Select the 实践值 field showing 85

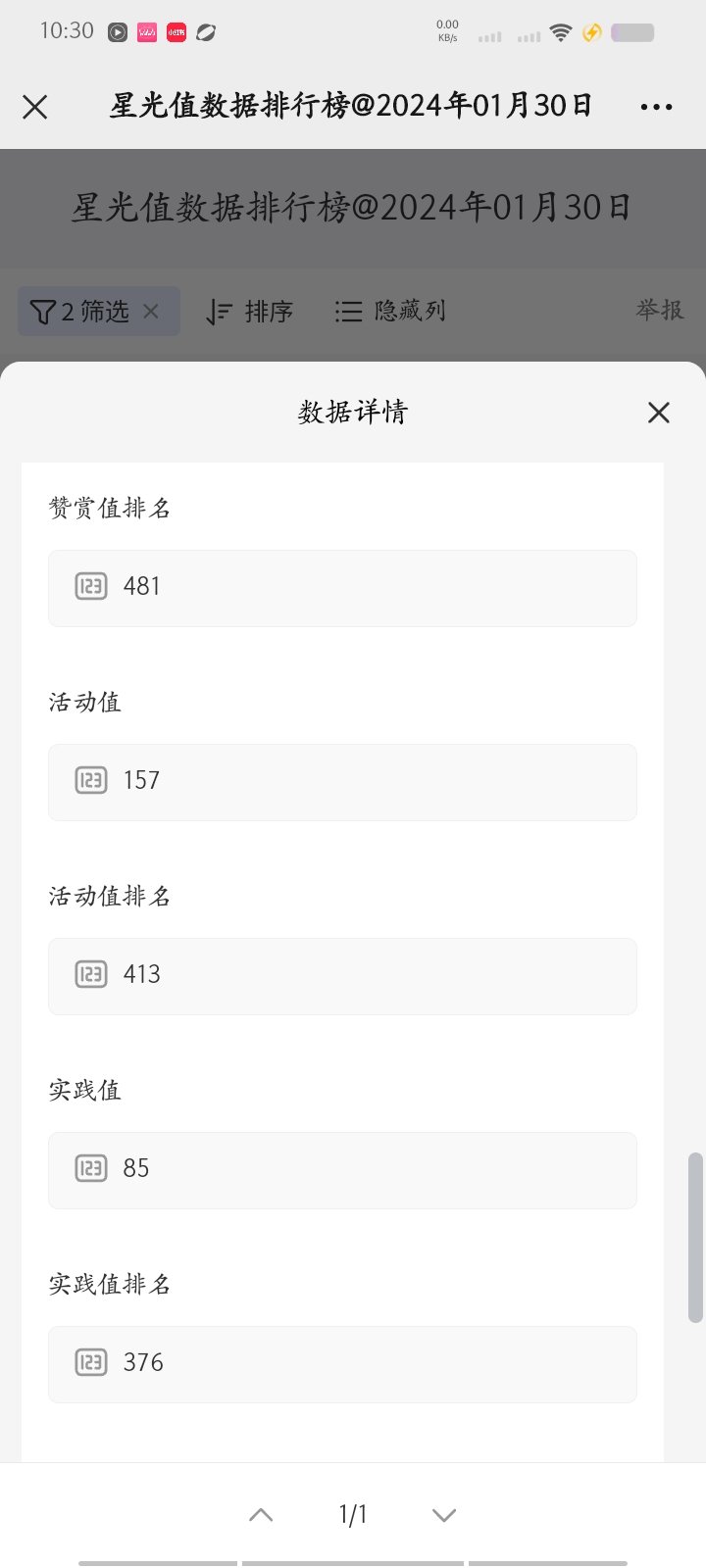[342, 1170]
